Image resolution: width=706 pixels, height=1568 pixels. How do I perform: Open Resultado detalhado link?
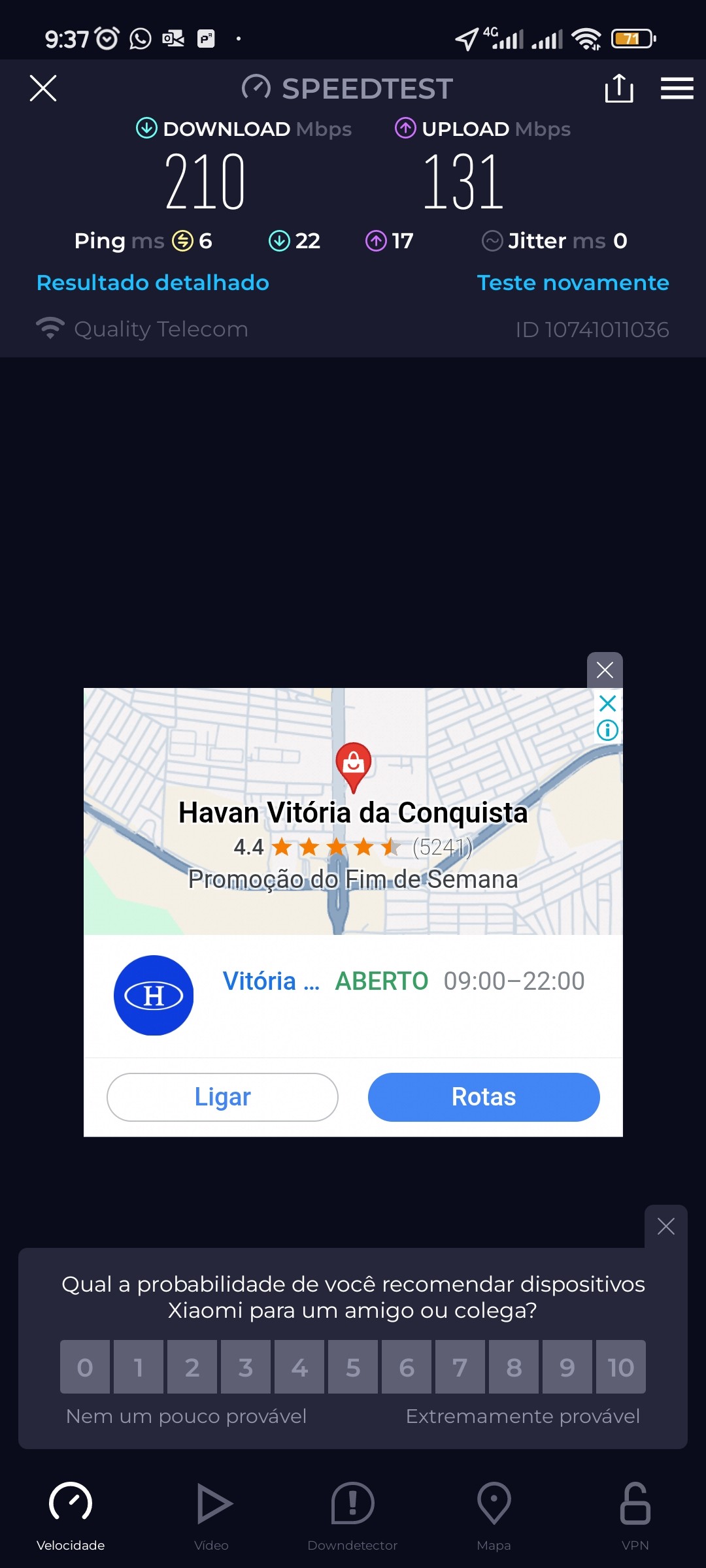point(153,282)
